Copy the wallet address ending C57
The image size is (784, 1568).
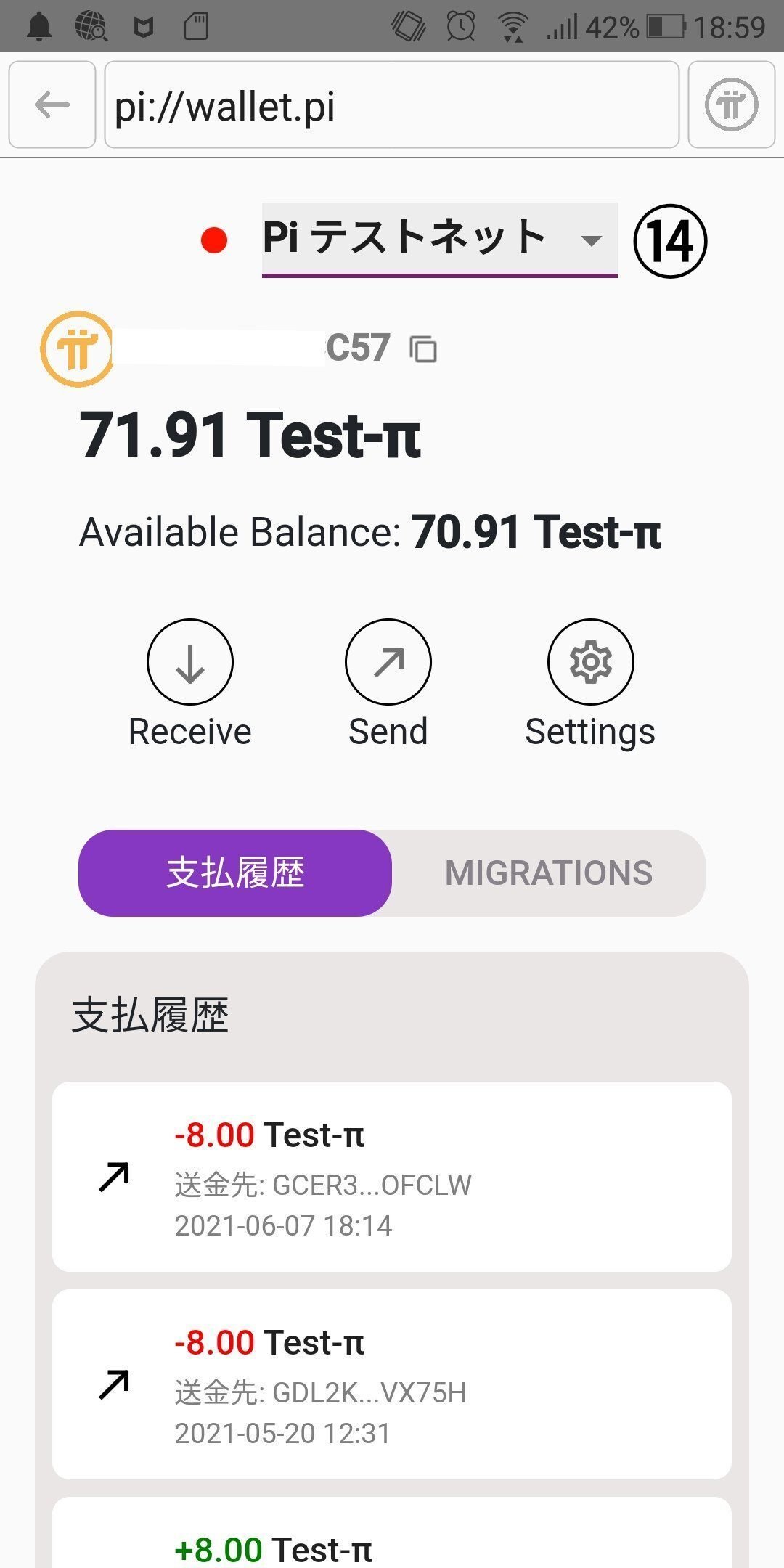coord(423,349)
